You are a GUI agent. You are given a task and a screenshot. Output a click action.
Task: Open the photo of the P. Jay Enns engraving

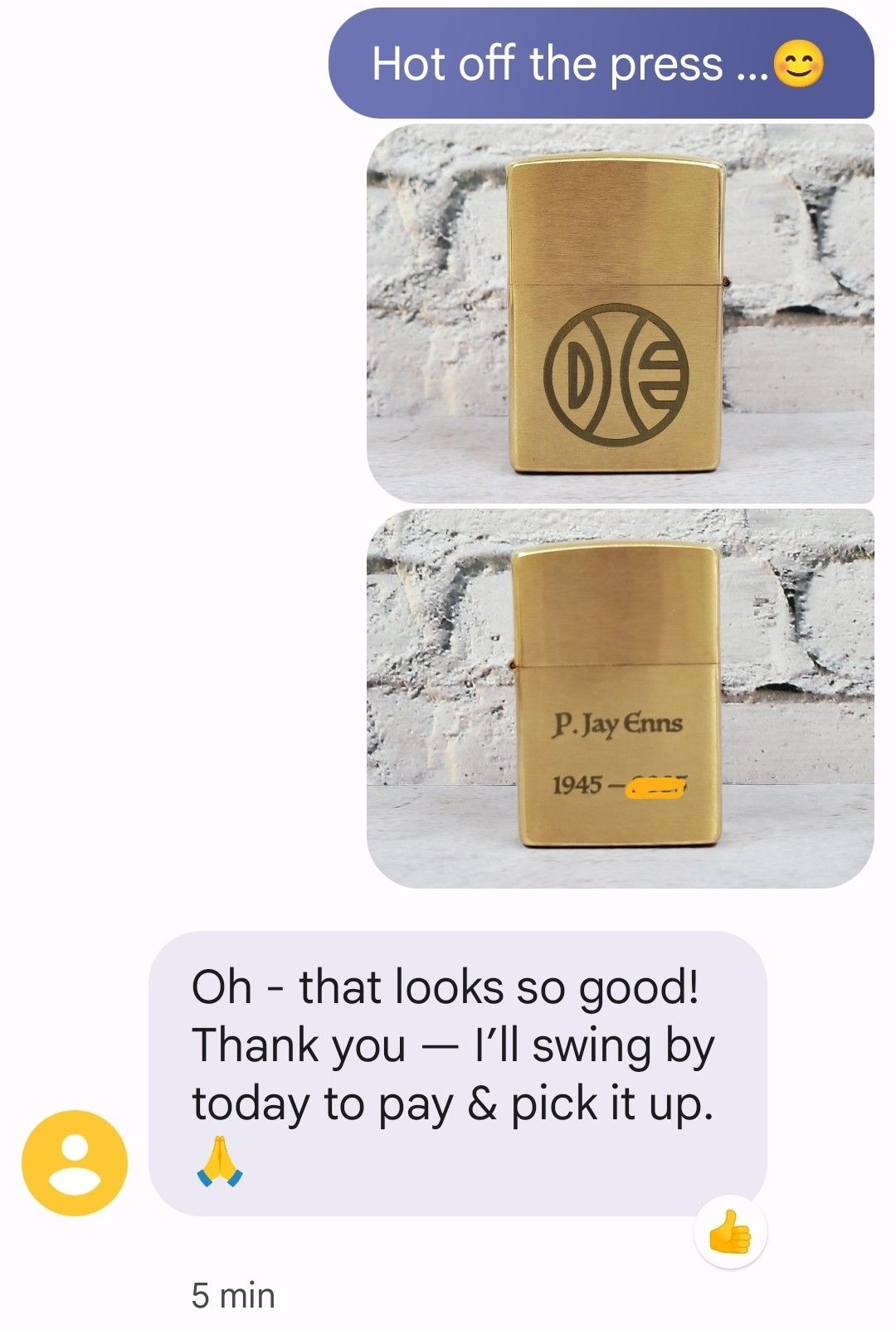click(620, 699)
